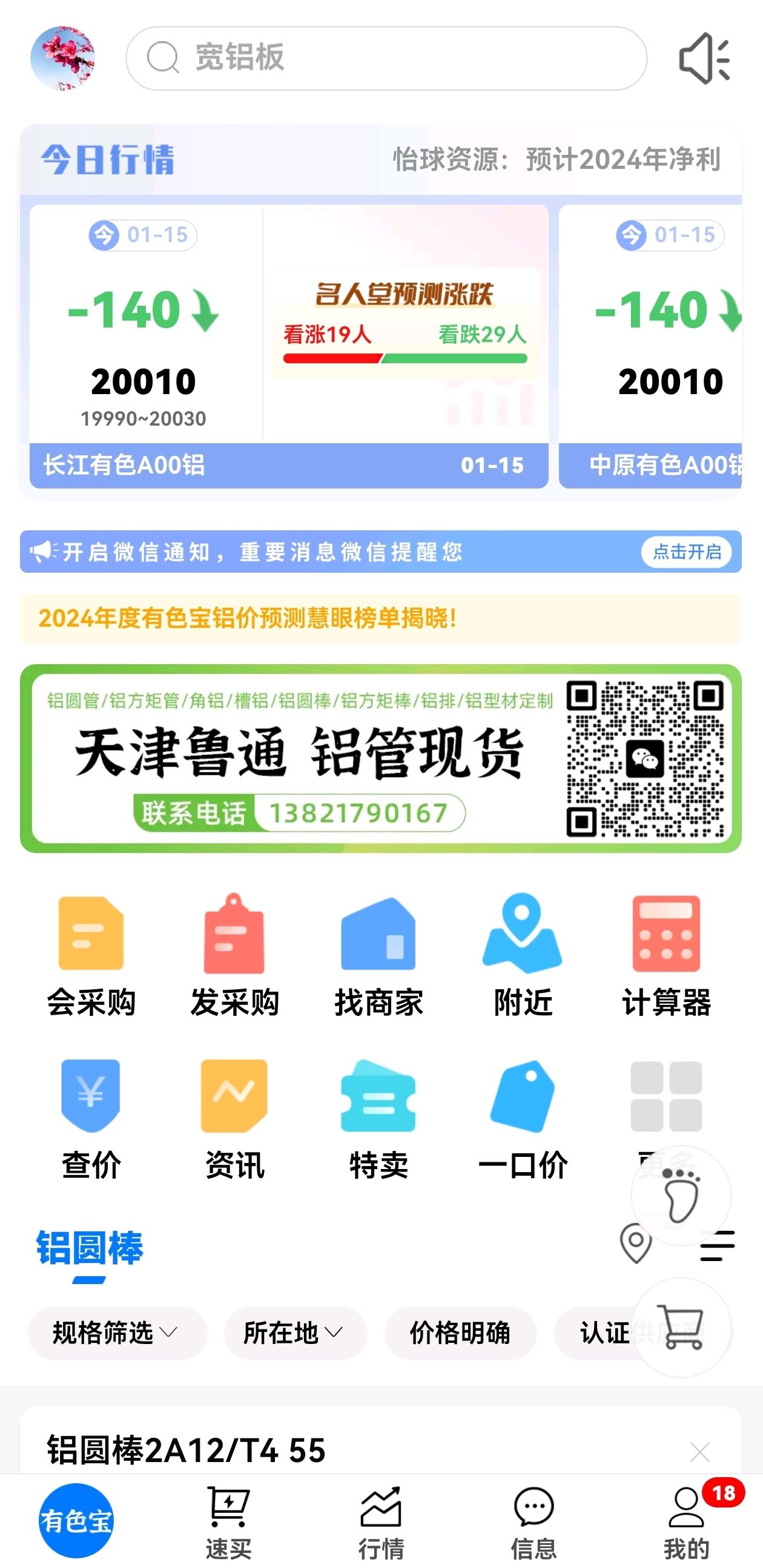Open 查价 price lookup
This screenshot has height=1568, width=763.
tap(91, 1119)
